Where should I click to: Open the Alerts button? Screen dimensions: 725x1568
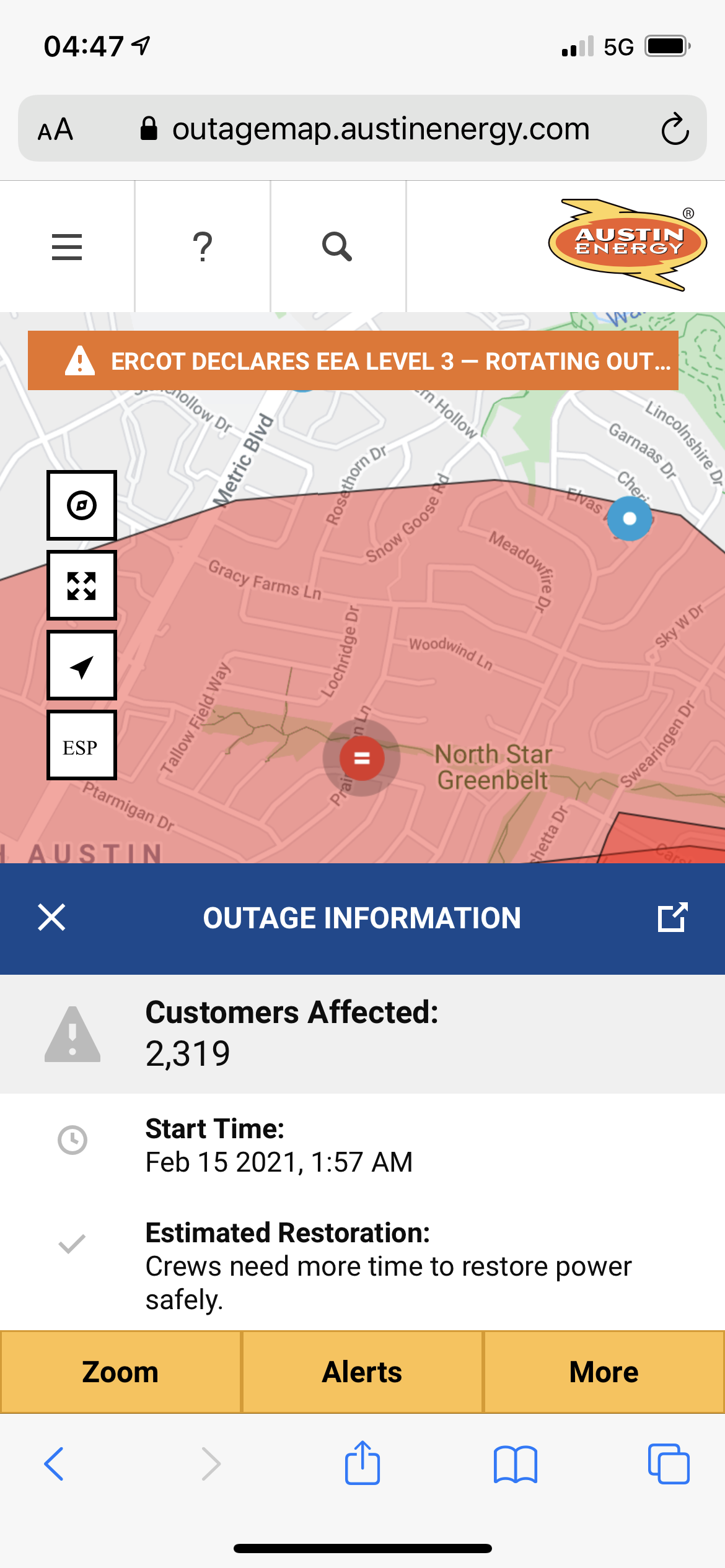point(362,1372)
